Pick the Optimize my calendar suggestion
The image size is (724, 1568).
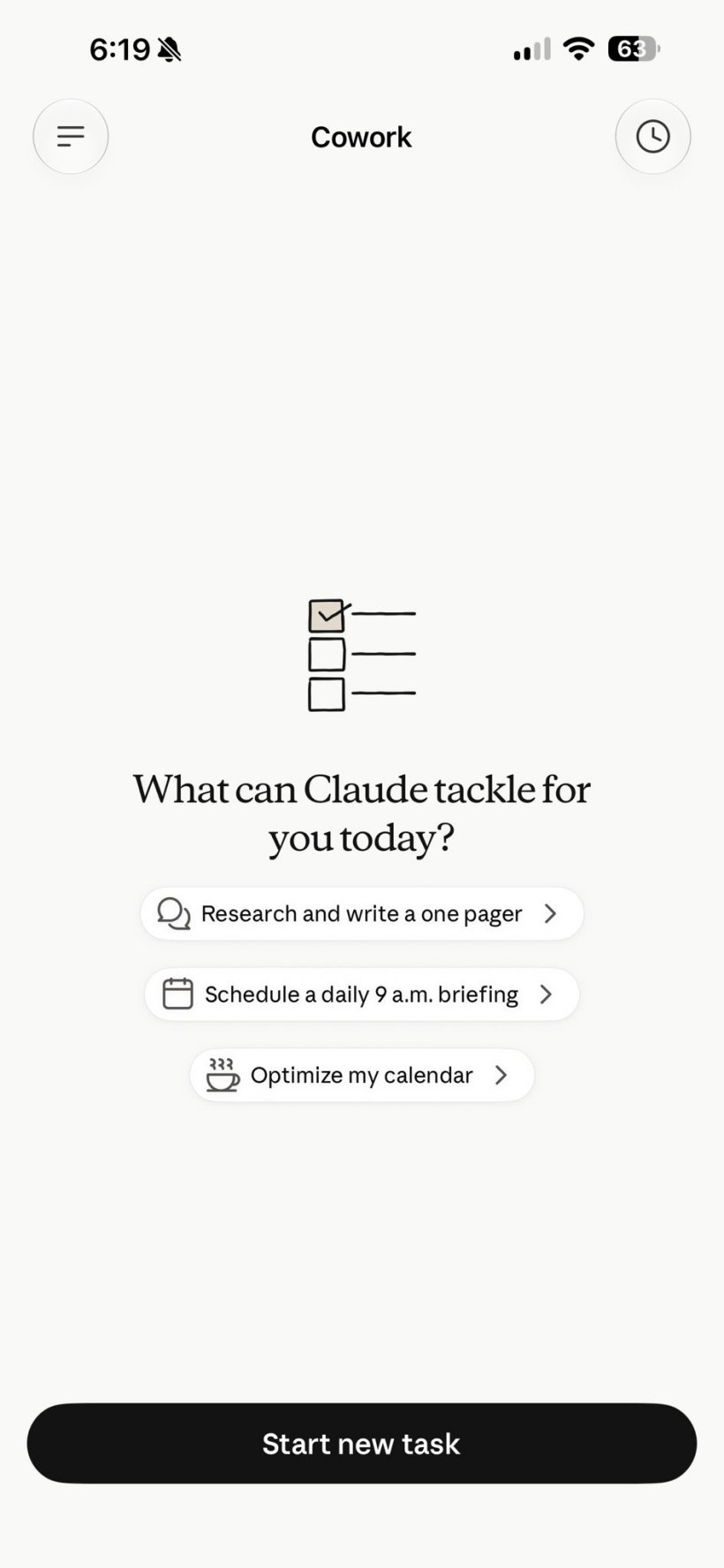point(362,1075)
